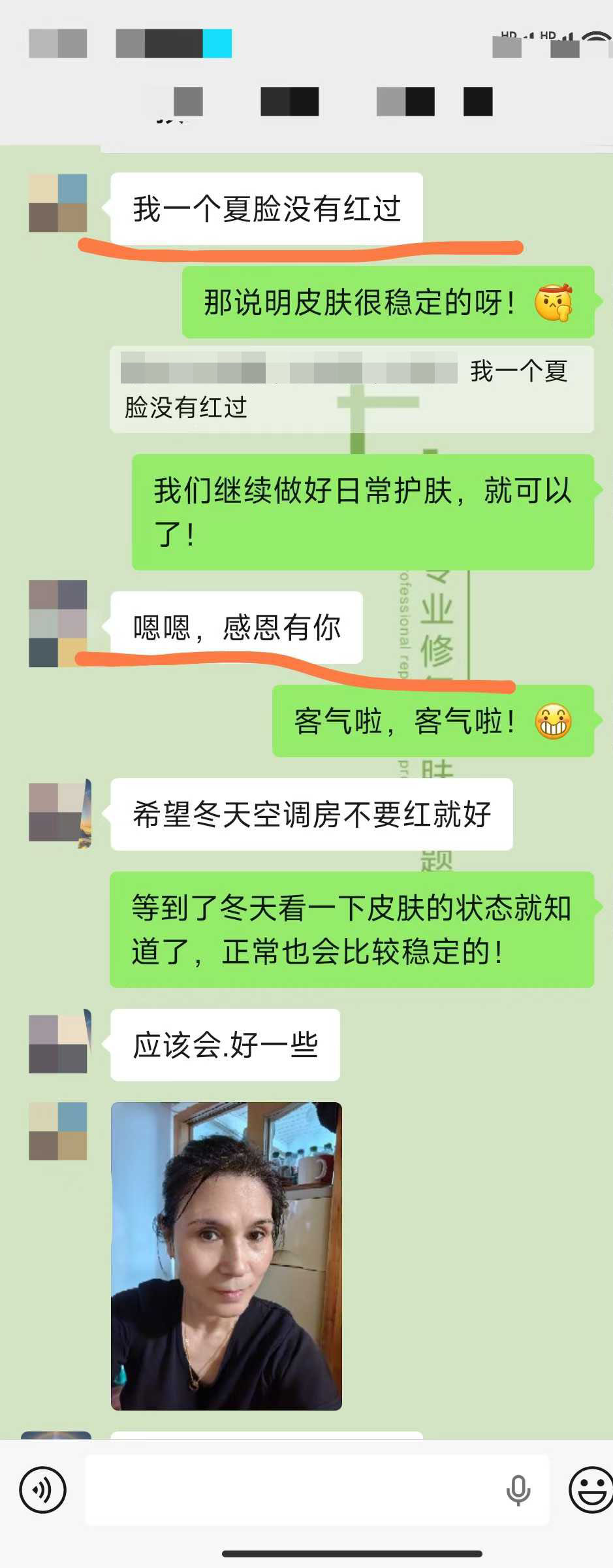Open the selfie photo sent in chat
Image resolution: width=613 pixels, height=1568 pixels.
coord(226,1256)
